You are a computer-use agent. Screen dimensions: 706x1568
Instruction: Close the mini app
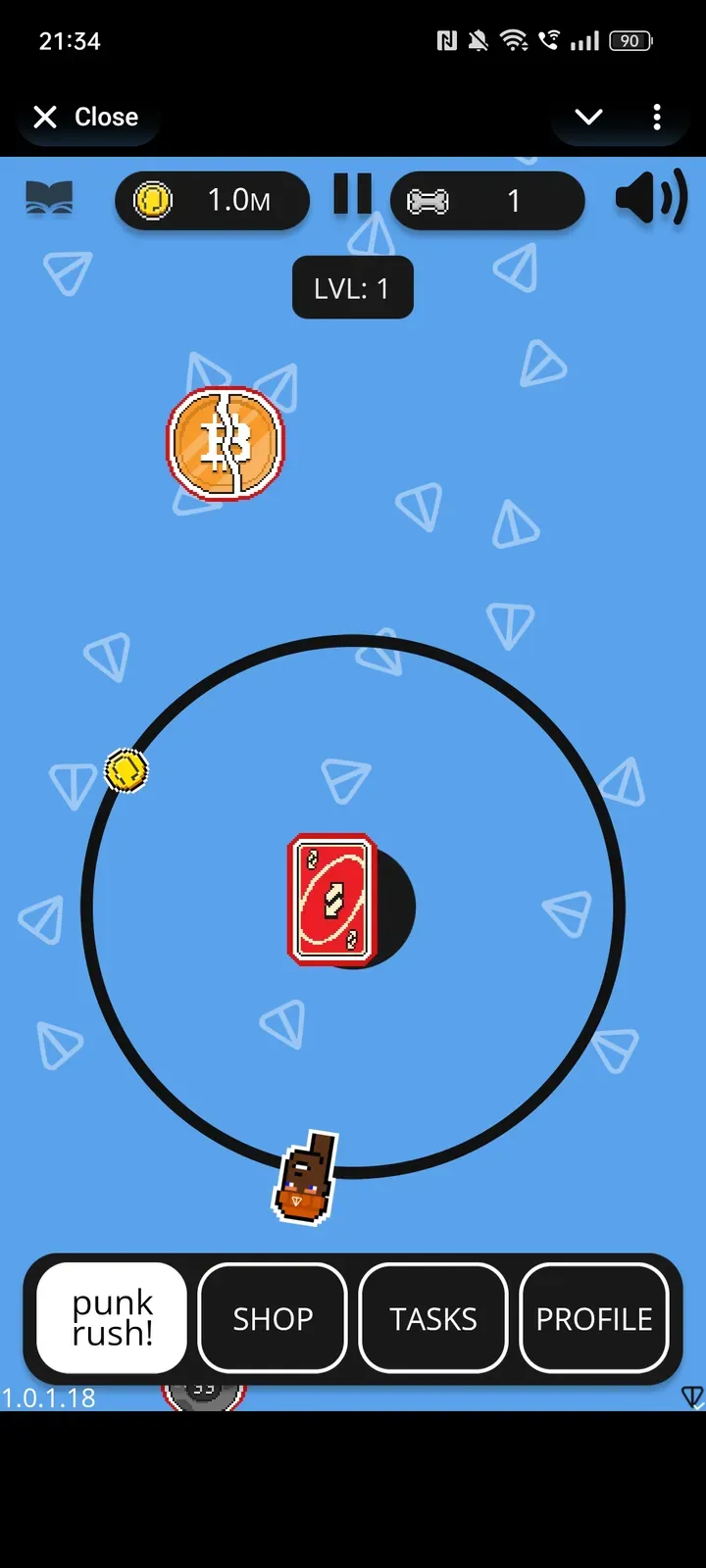86,118
